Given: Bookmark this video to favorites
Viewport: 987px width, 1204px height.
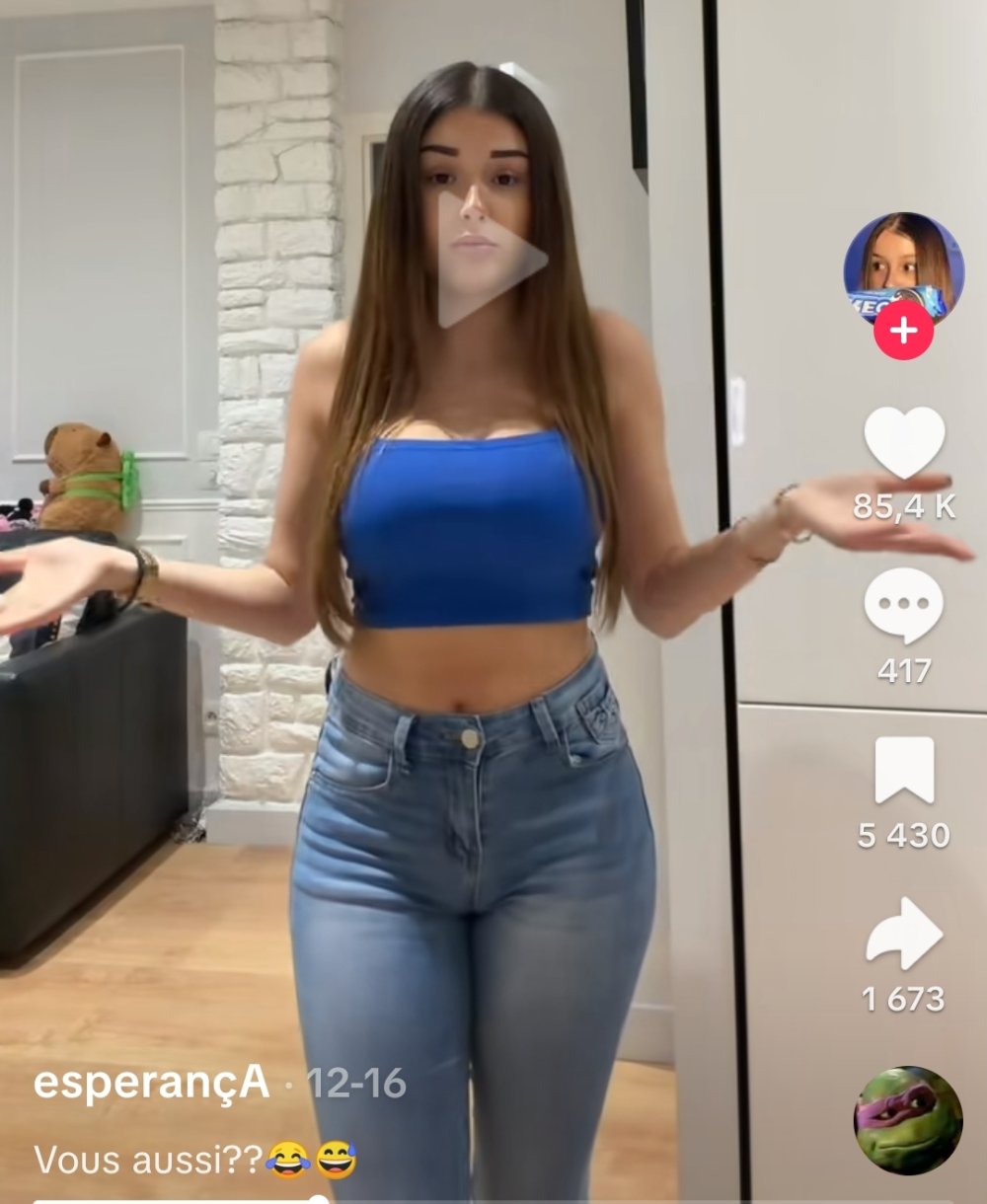Looking at the screenshot, I should coord(904,770).
